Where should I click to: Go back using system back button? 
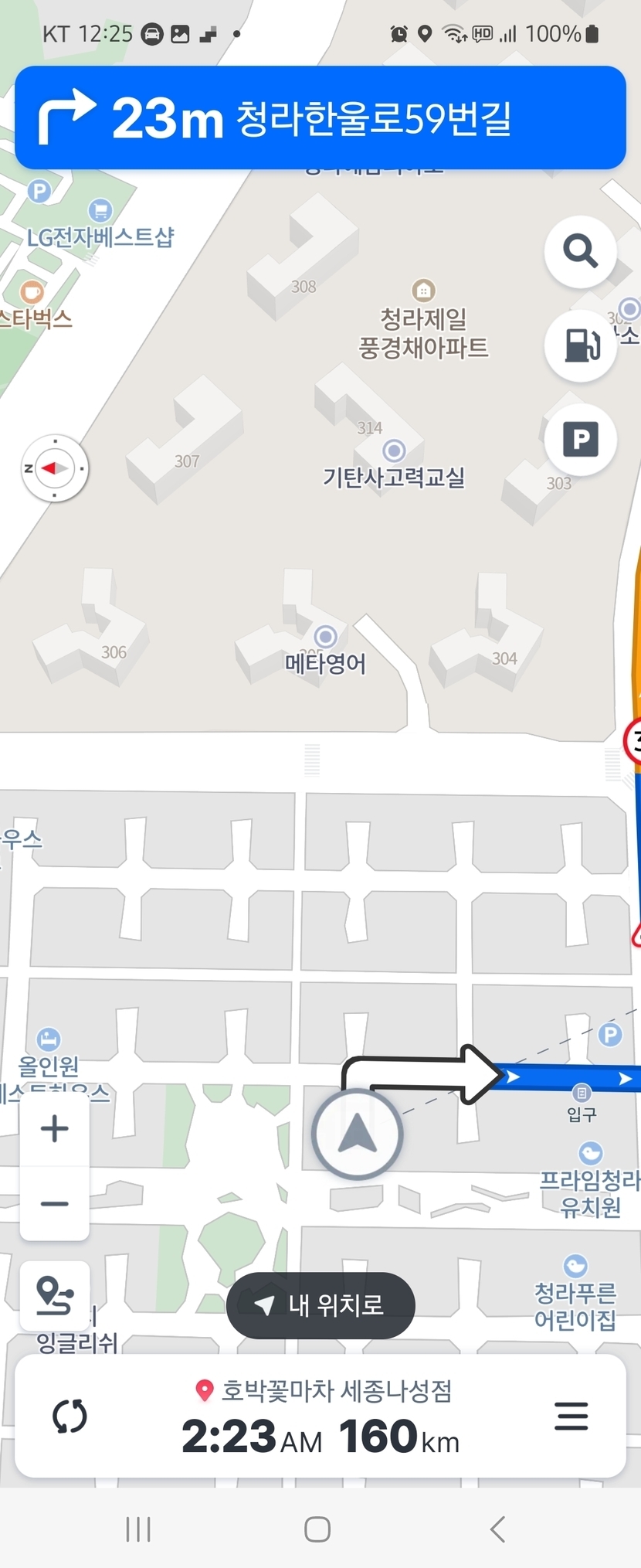(x=498, y=1529)
